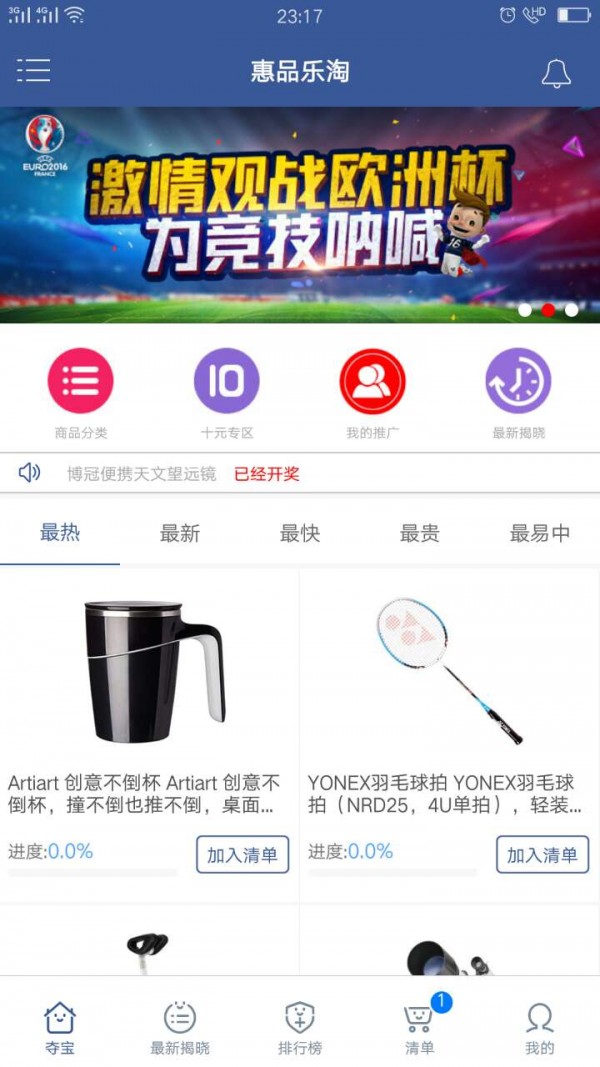Open the 欧洲杯 promotional banner
Viewport: 600px width, 1067px height.
pyautogui.click(x=300, y=214)
